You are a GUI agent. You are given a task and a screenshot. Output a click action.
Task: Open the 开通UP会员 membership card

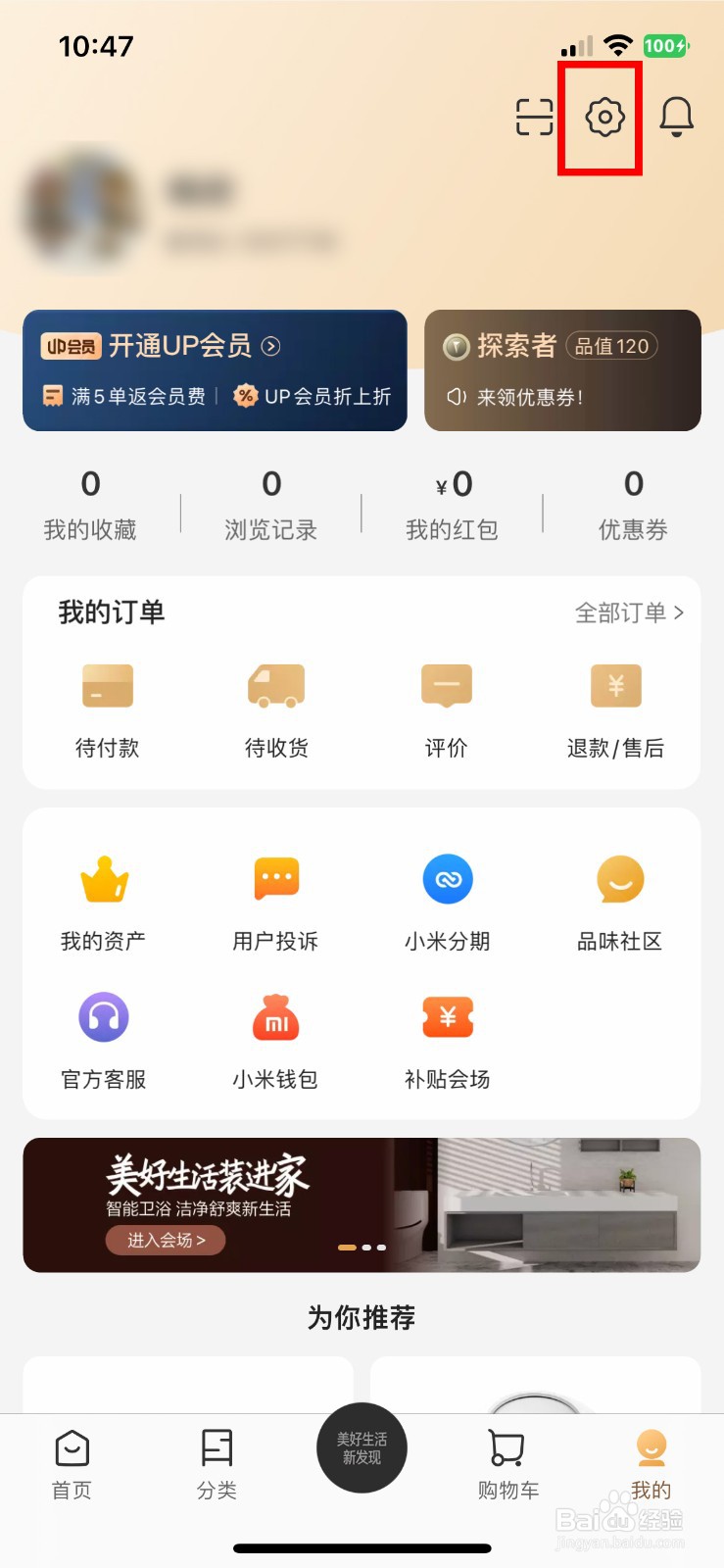[215, 370]
